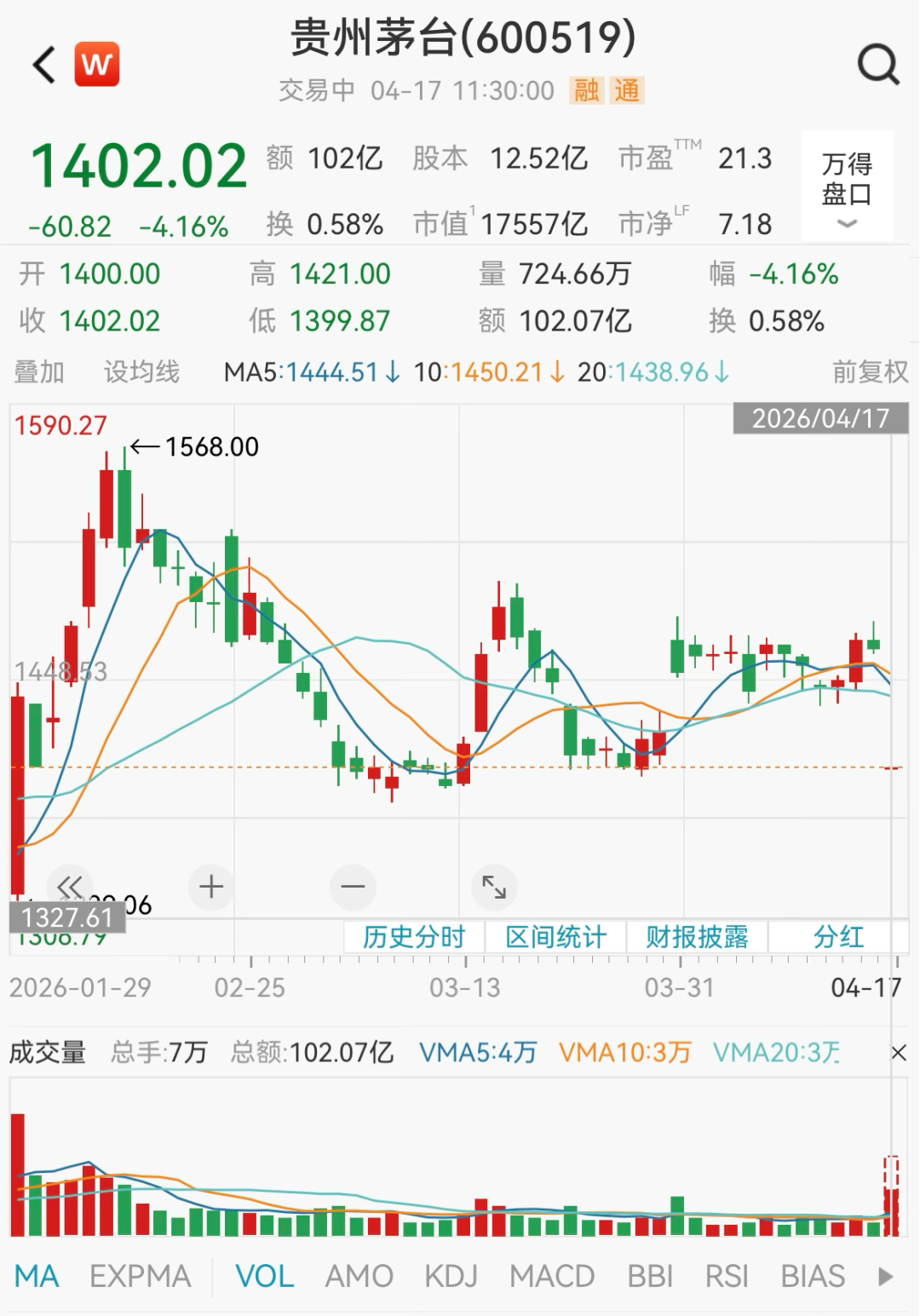
Task: Toggle 叠加 overlay mode
Action: coord(38,371)
